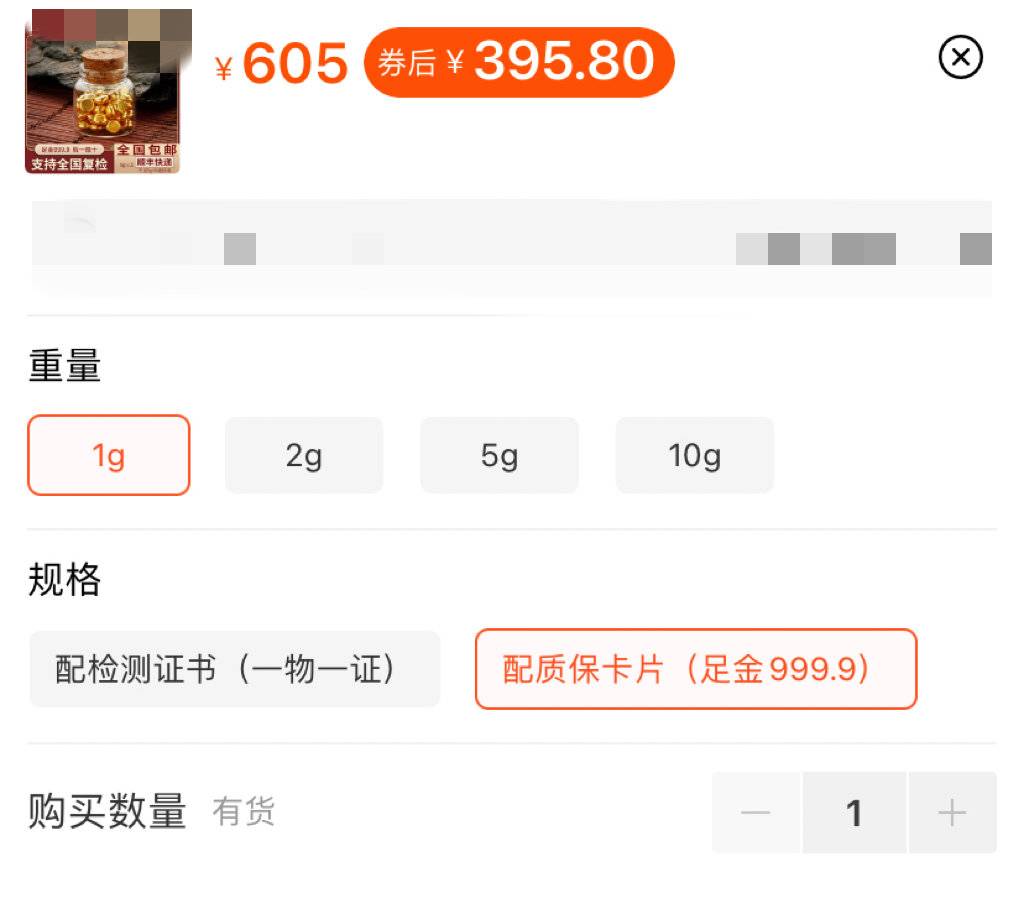Increase purchase quantity with plus button
The height and width of the screenshot is (905, 1024).
point(952,813)
